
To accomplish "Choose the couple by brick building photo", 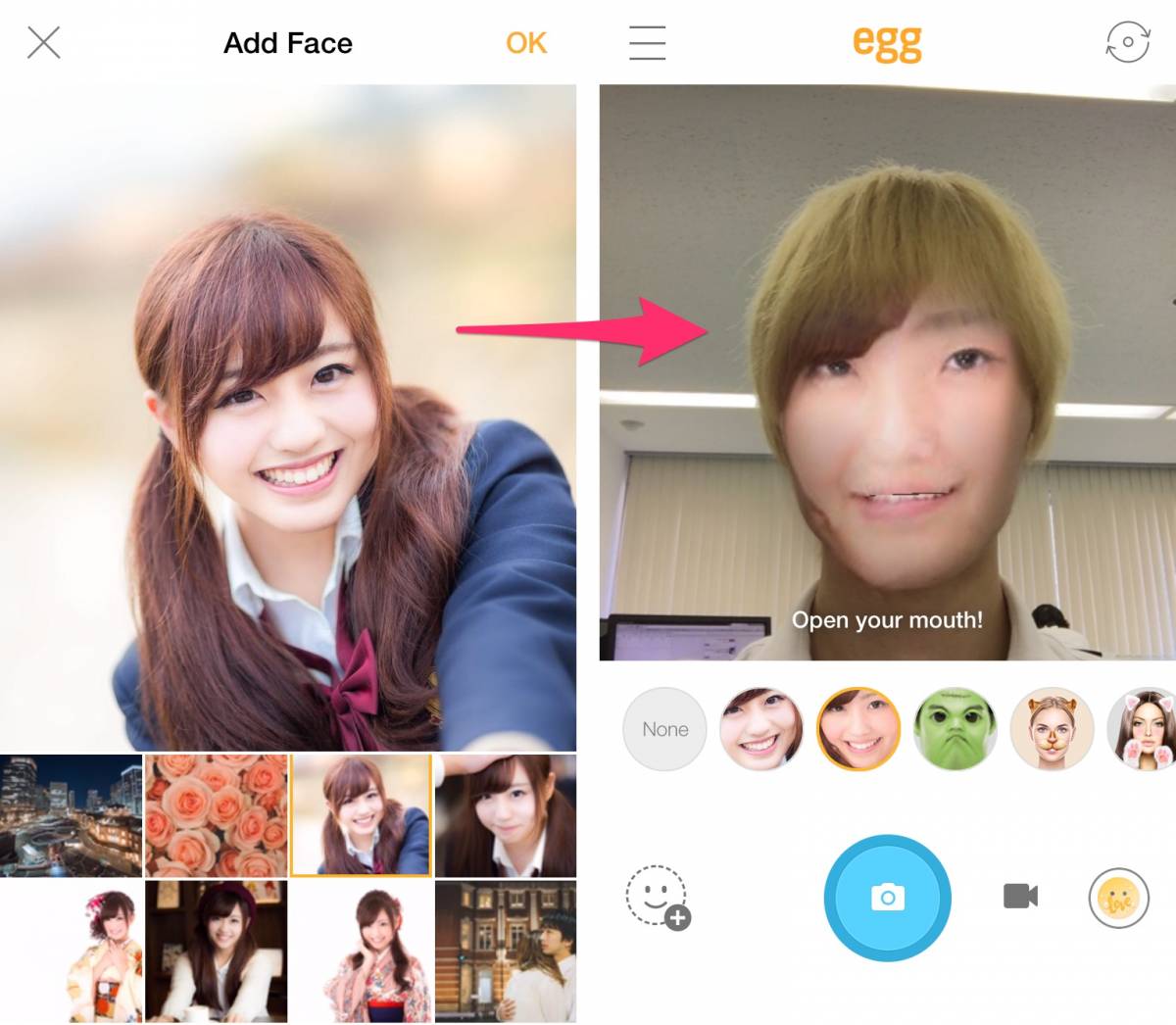I will tap(506, 951).
